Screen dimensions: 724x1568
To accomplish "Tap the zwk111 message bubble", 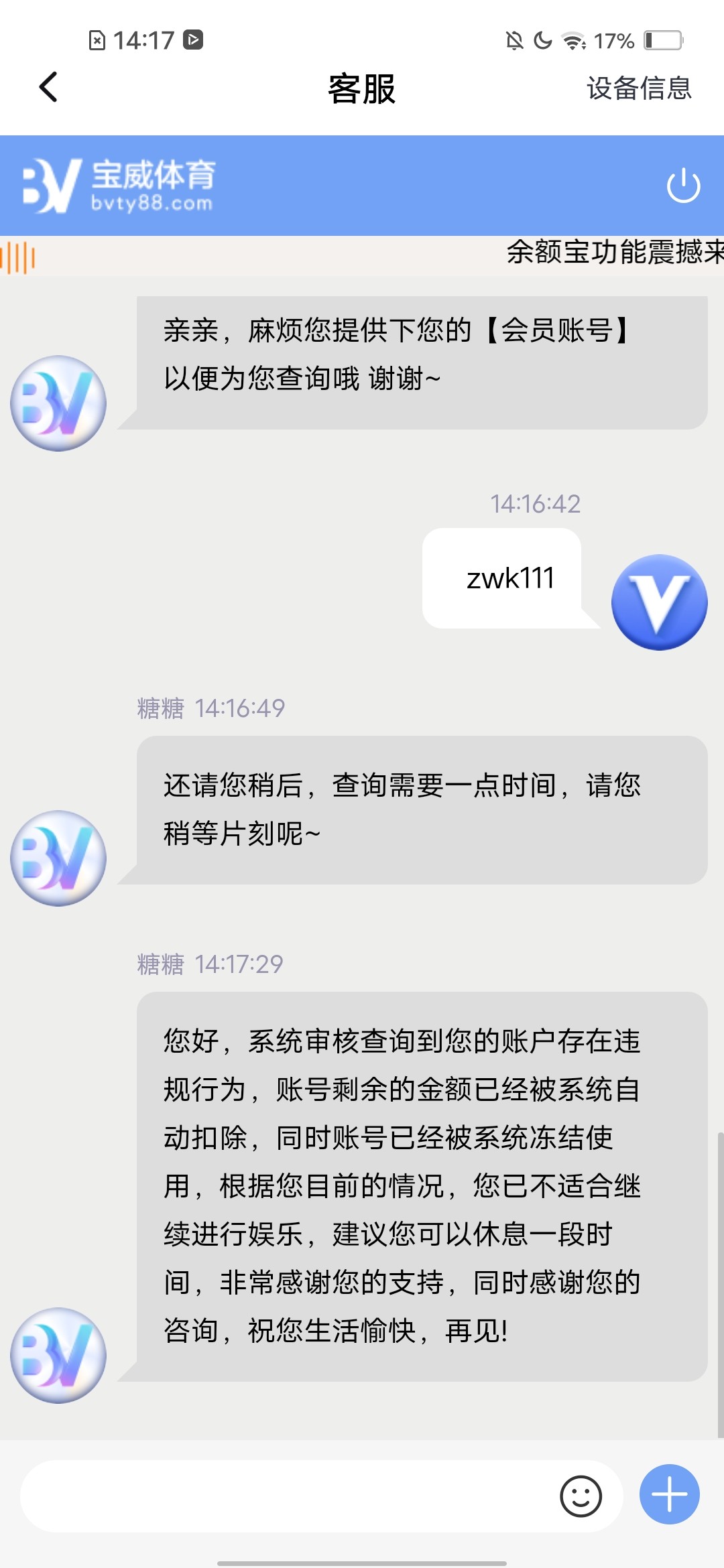I will pos(511,579).
